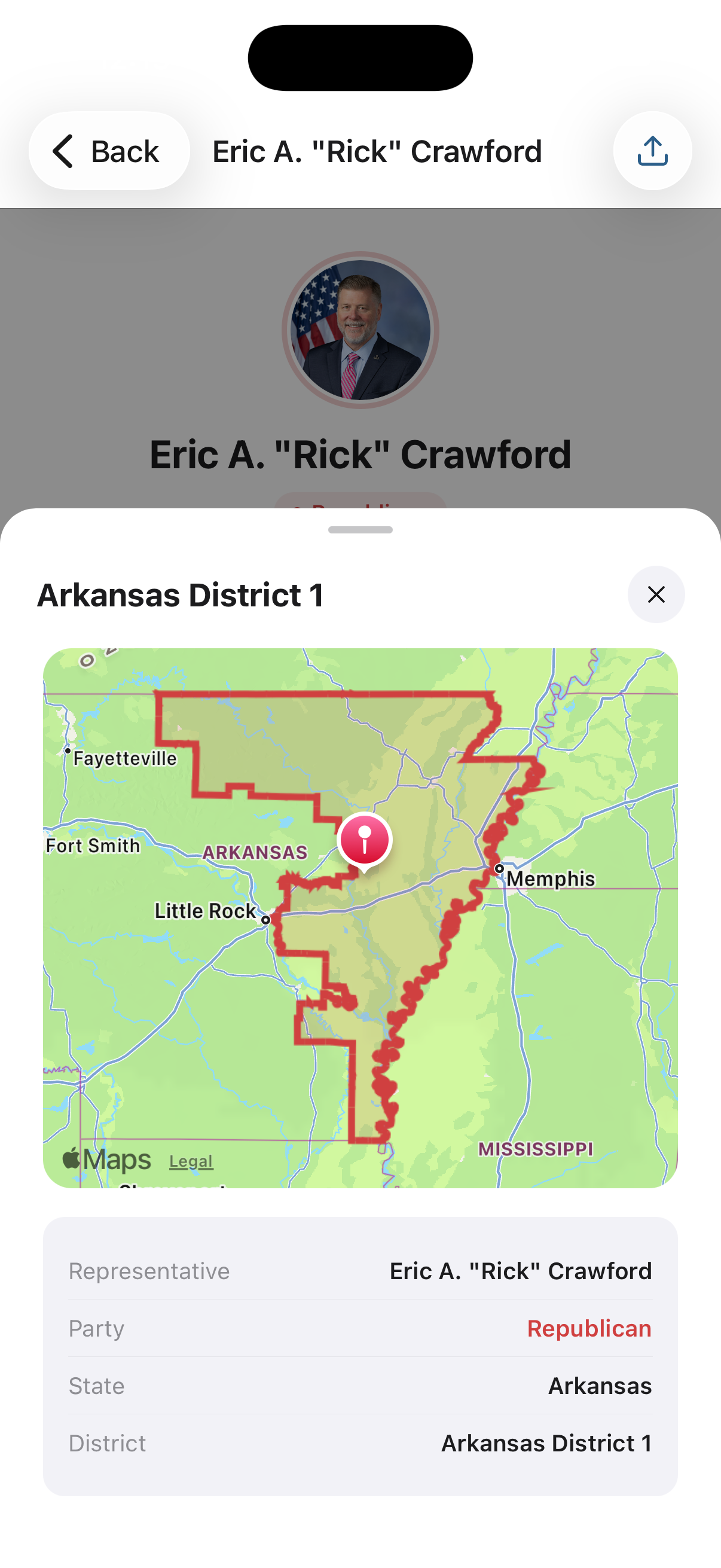This screenshot has height=1568, width=721.
Task: Tap the Back button
Action: [109, 151]
